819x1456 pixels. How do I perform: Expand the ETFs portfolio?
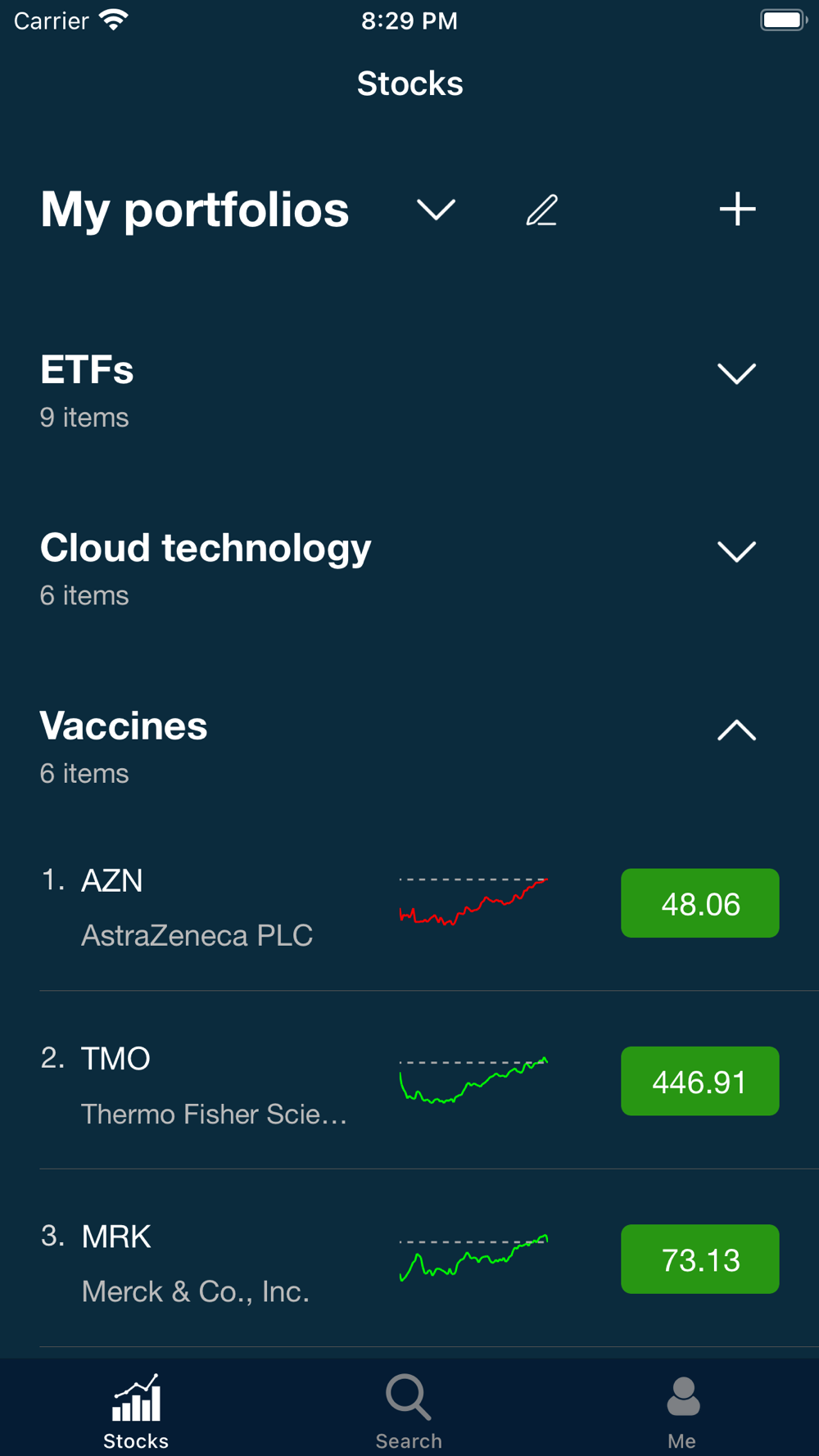[736, 373]
